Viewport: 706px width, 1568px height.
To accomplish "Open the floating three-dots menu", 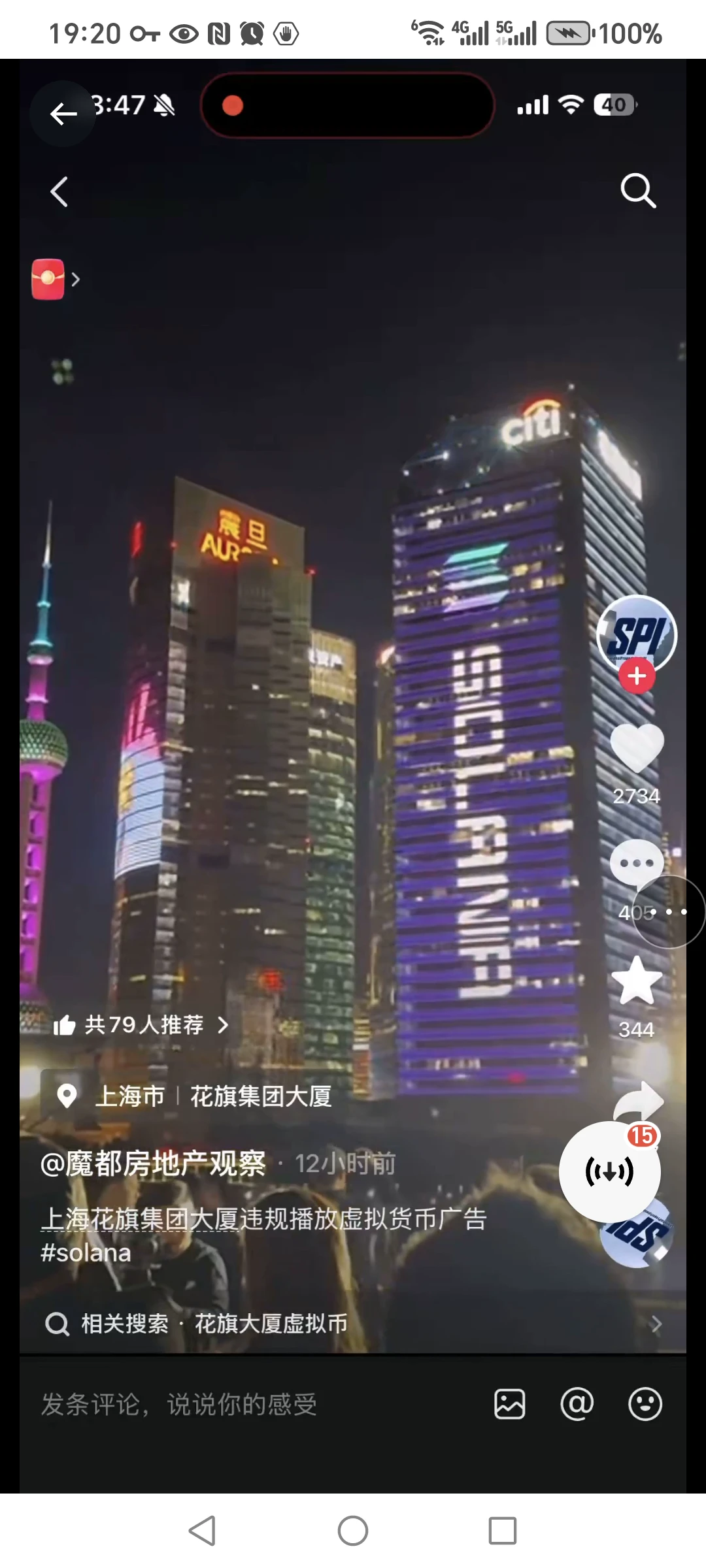I will (669, 911).
